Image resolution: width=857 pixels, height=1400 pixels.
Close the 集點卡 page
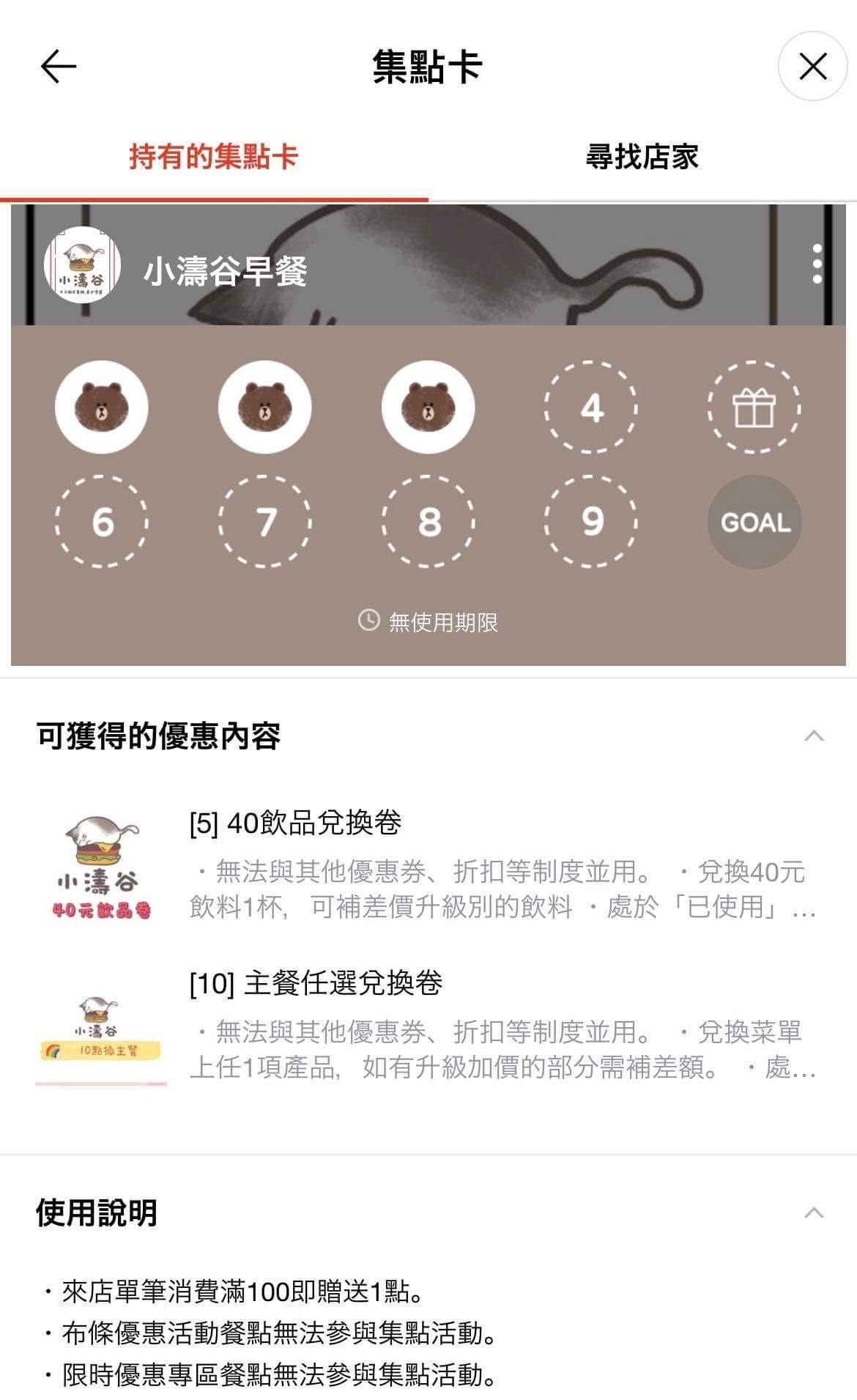[812, 67]
